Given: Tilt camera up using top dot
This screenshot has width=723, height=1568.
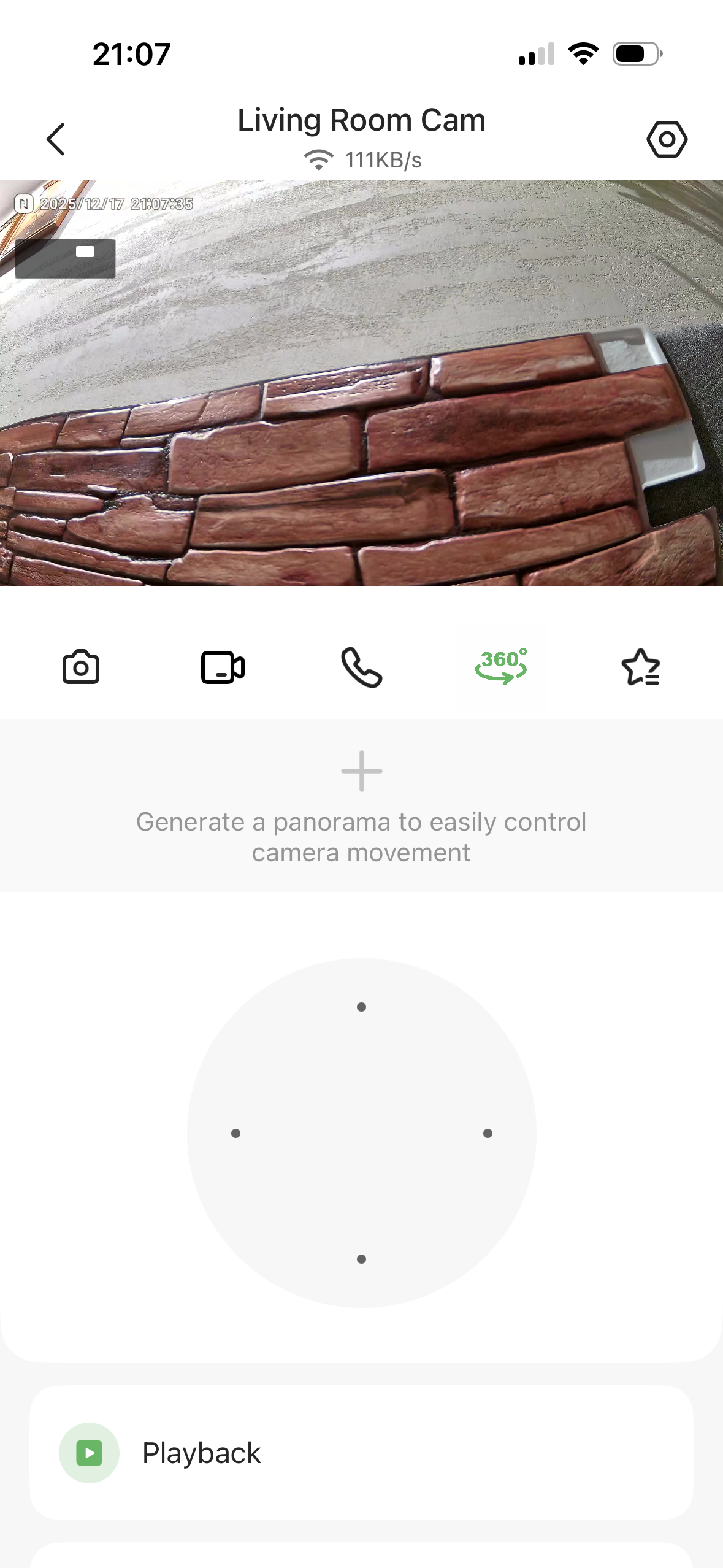Looking at the screenshot, I should [361, 1007].
